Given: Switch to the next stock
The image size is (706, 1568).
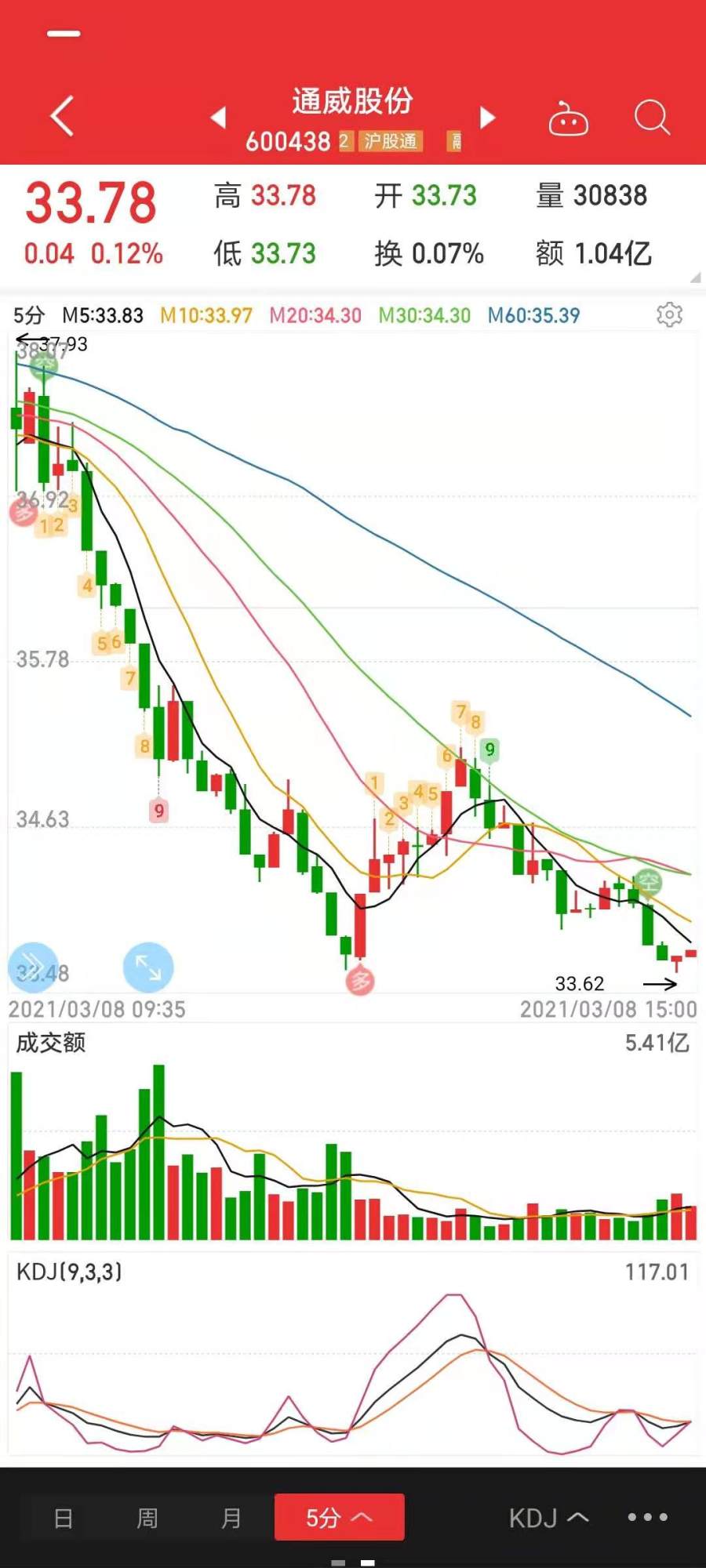Looking at the screenshot, I should point(488,118).
